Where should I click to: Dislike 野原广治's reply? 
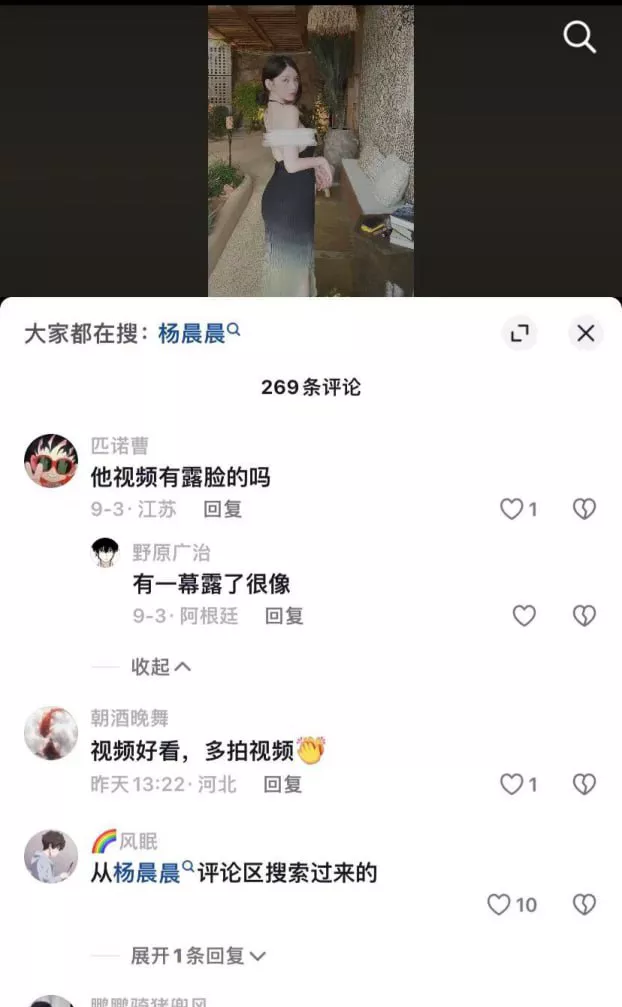pos(584,616)
